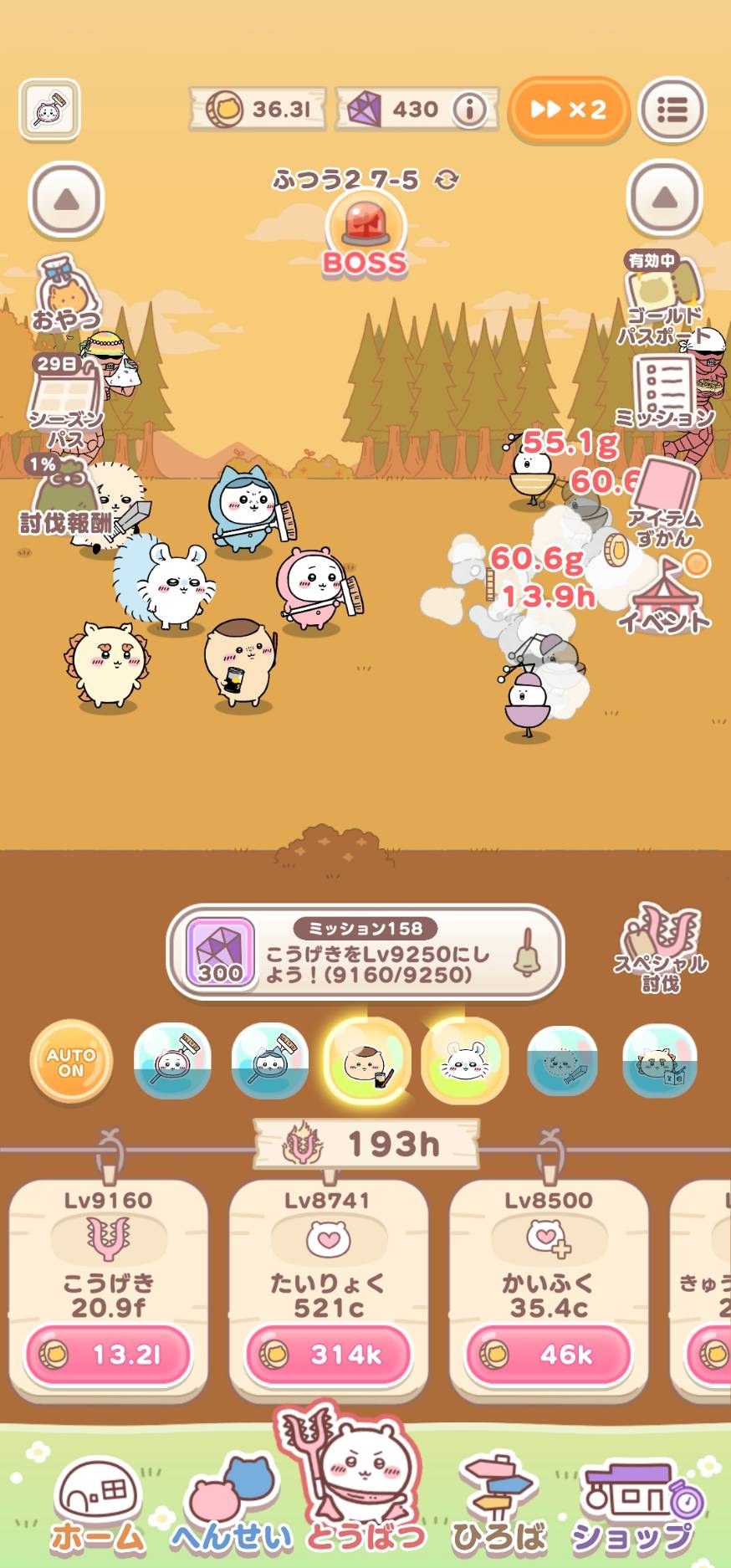Switch to the ホーム tab
Screen dimensions: 731x1568
click(x=98, y=1508)
